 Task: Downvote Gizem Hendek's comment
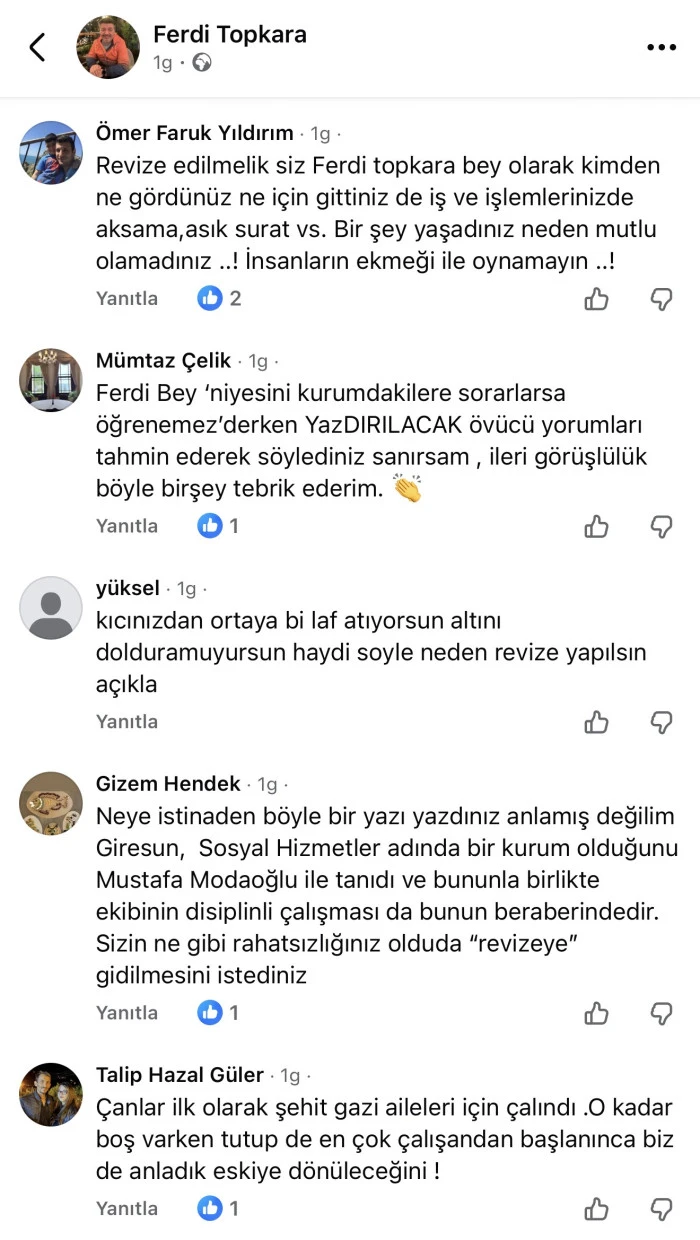[661, 1012]
